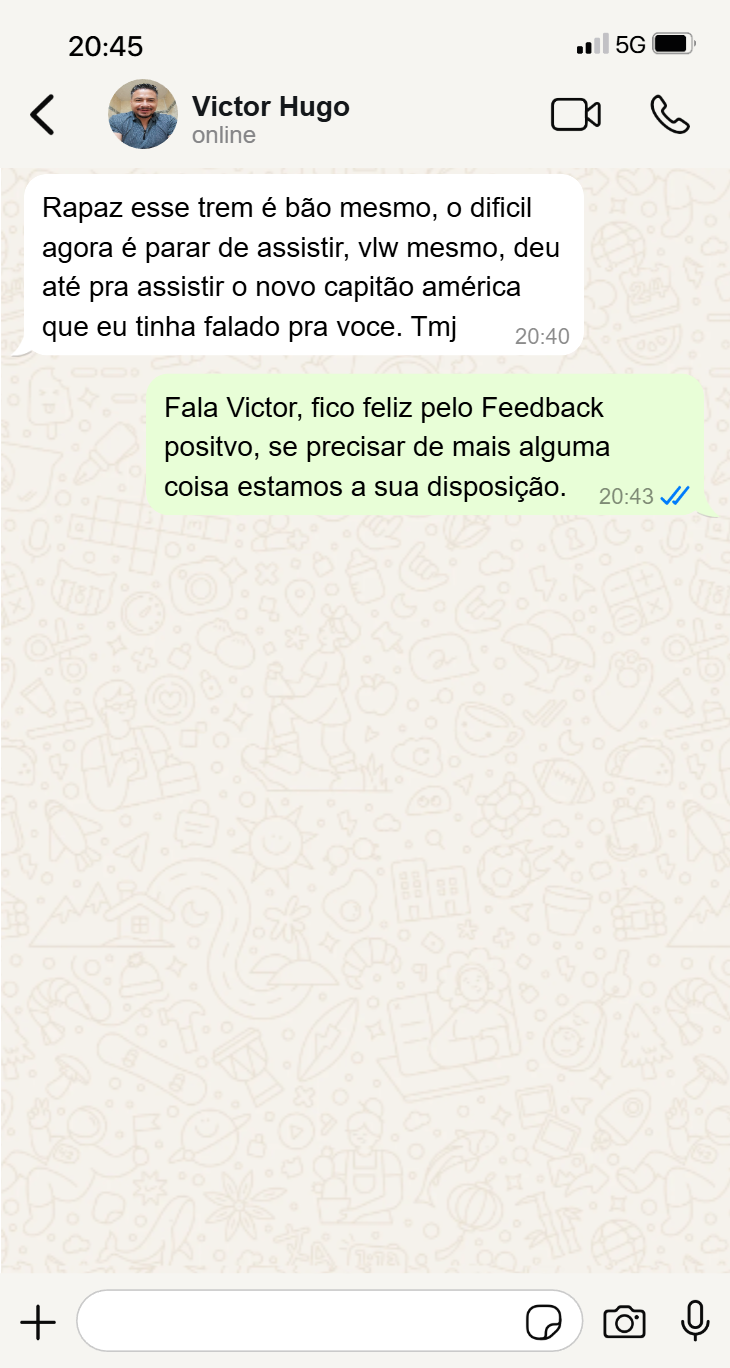Image resolution: width=730 pixels, height=1368 pixels.
Task: Open the sticker picker
Action: click(x=544, y=1322)
